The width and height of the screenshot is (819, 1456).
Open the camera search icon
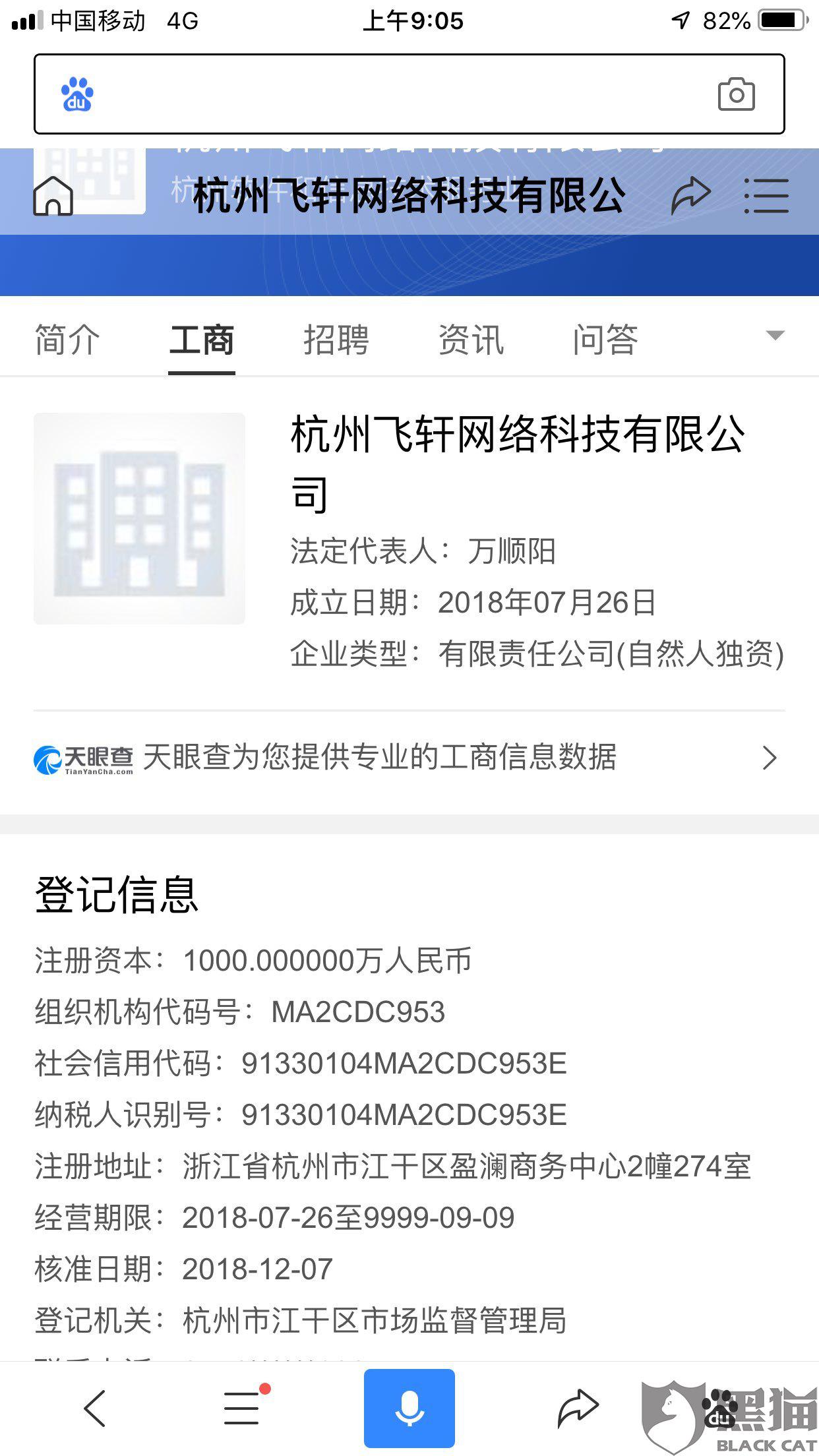[x=737, y=94]
